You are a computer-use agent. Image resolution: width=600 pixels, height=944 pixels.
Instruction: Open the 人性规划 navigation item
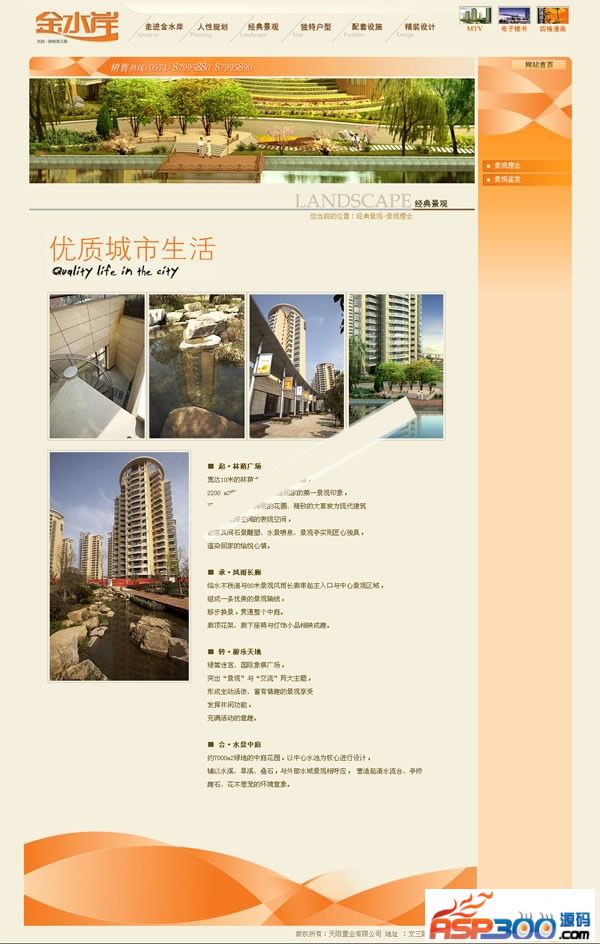point(212,27)
